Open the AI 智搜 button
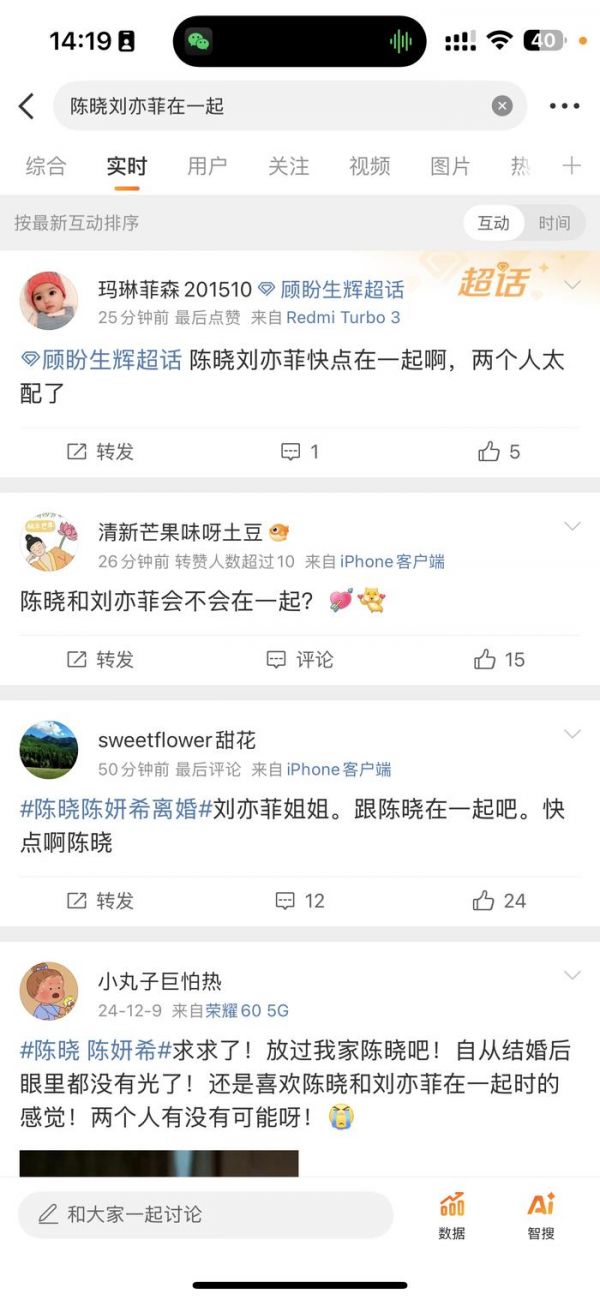 [x=541, y=1214]
